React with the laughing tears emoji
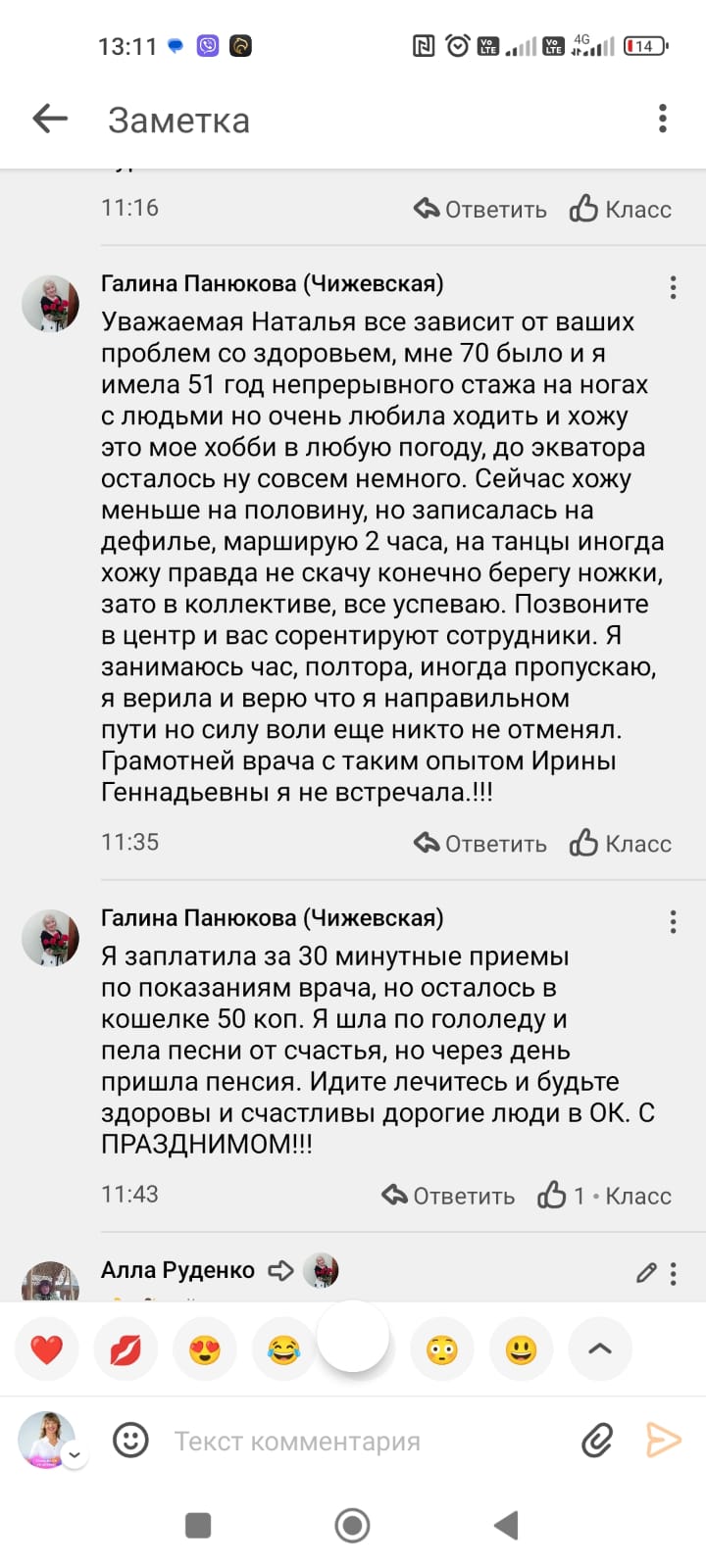 (x=282, y=1349)
